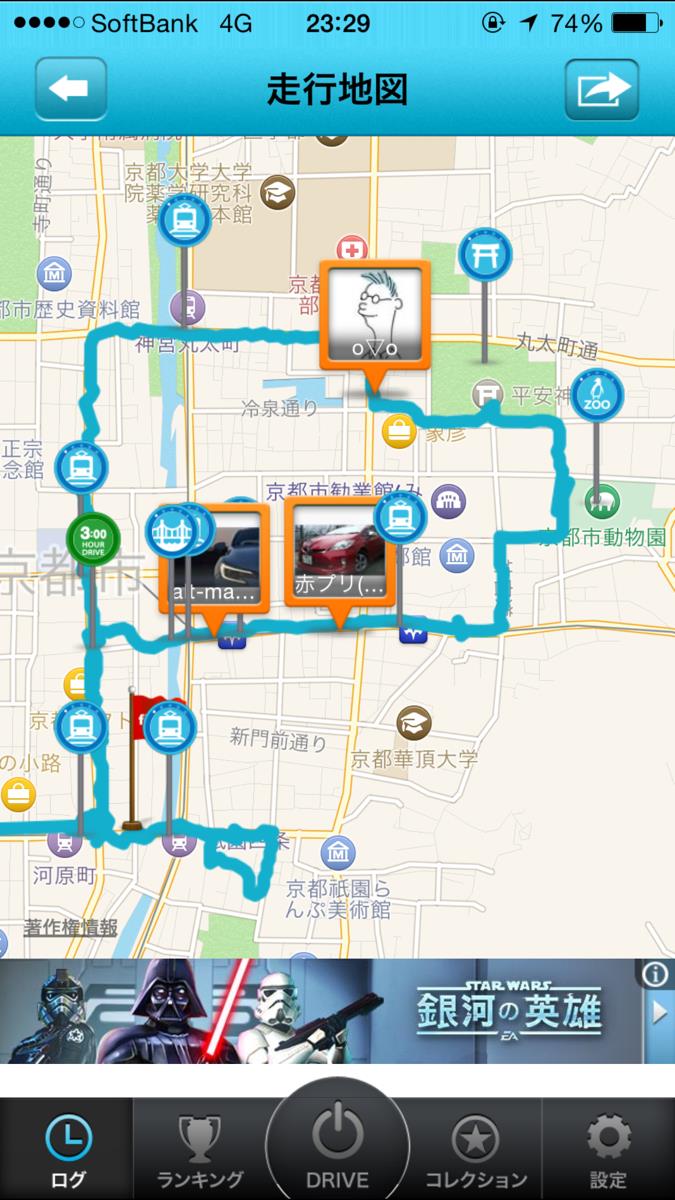Screen dimensions: 675x1200
Task: Share the drive map
Action: coord(601,90)
